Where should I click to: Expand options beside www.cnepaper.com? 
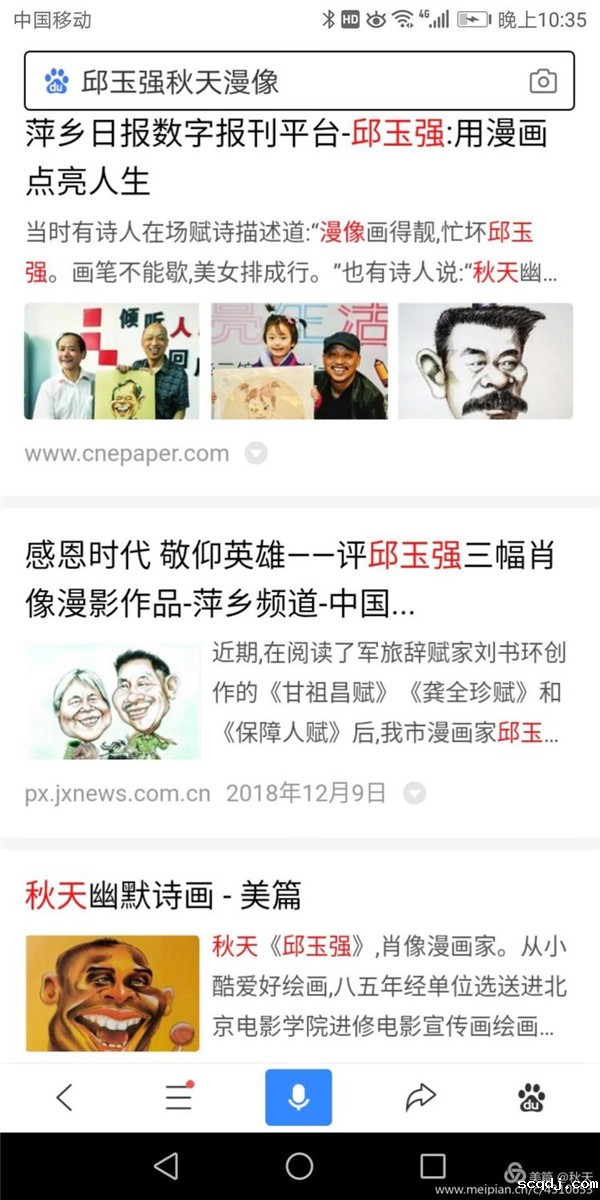(256, 454)
